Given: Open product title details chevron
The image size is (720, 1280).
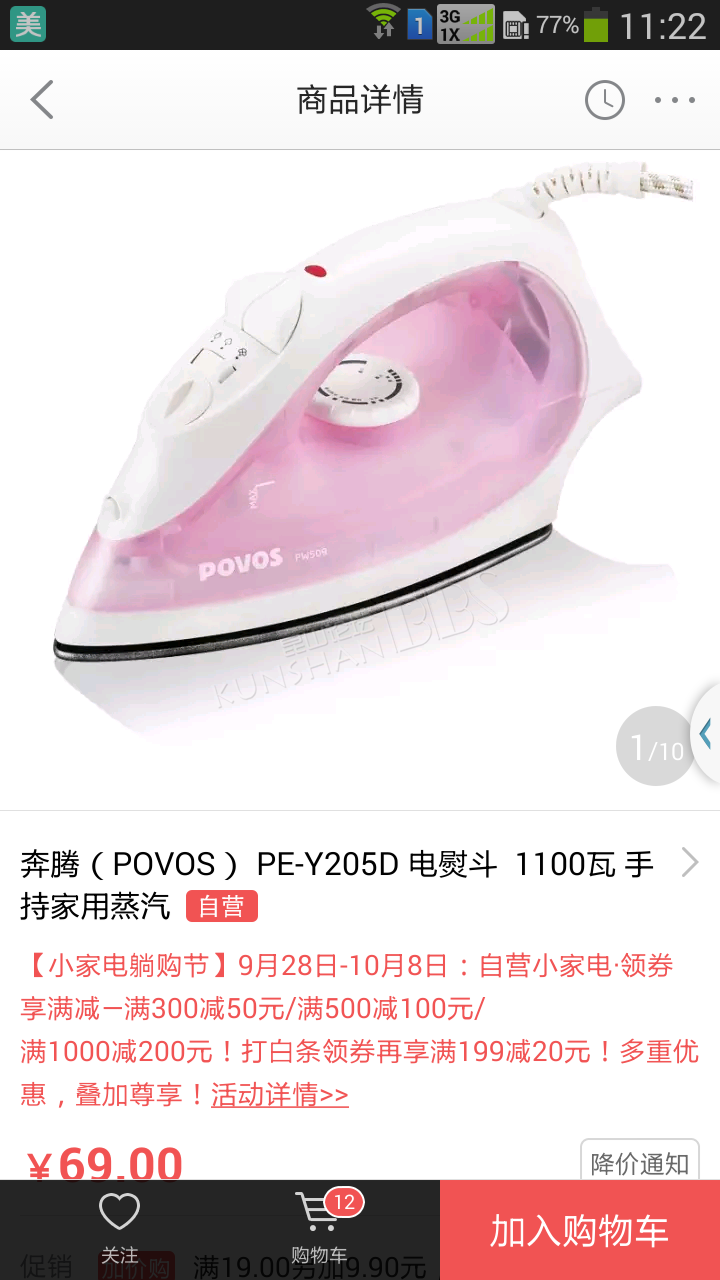Looking at the screenshot, I should click(x=689, y=862).
